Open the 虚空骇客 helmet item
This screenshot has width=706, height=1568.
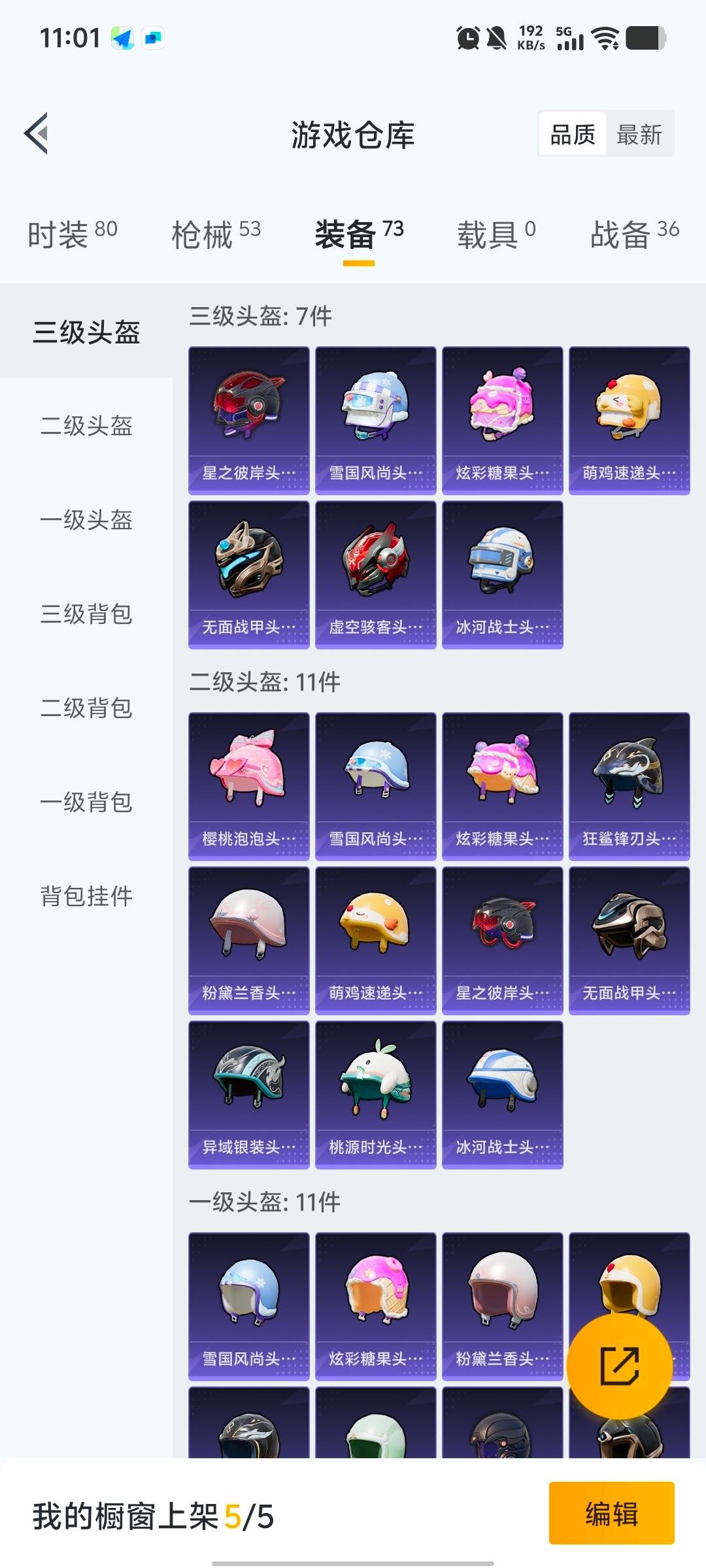click(375, 575)
